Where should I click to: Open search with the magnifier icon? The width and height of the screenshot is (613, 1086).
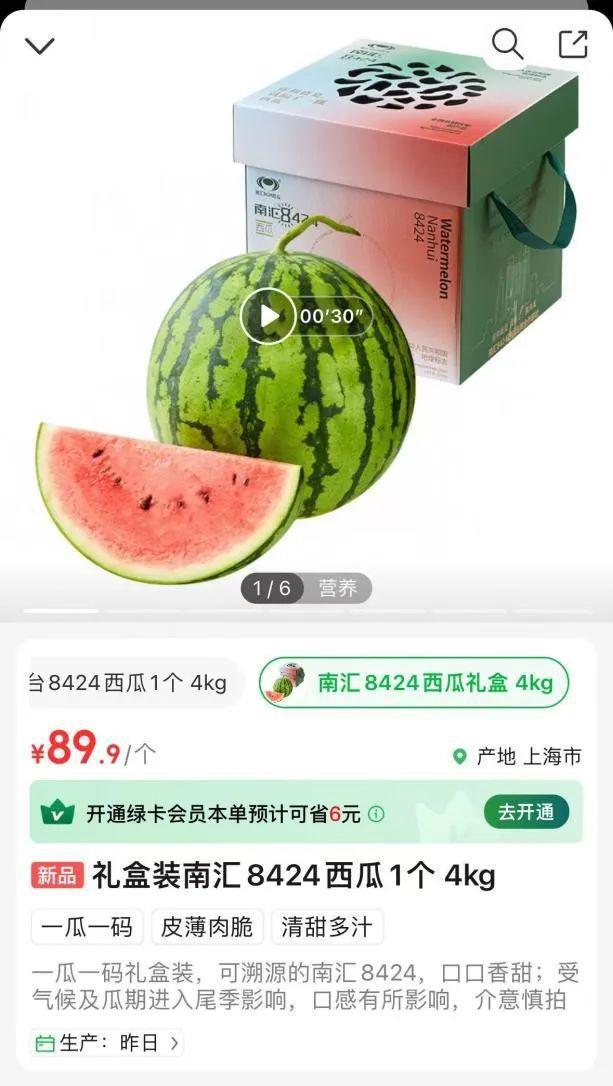507,44
